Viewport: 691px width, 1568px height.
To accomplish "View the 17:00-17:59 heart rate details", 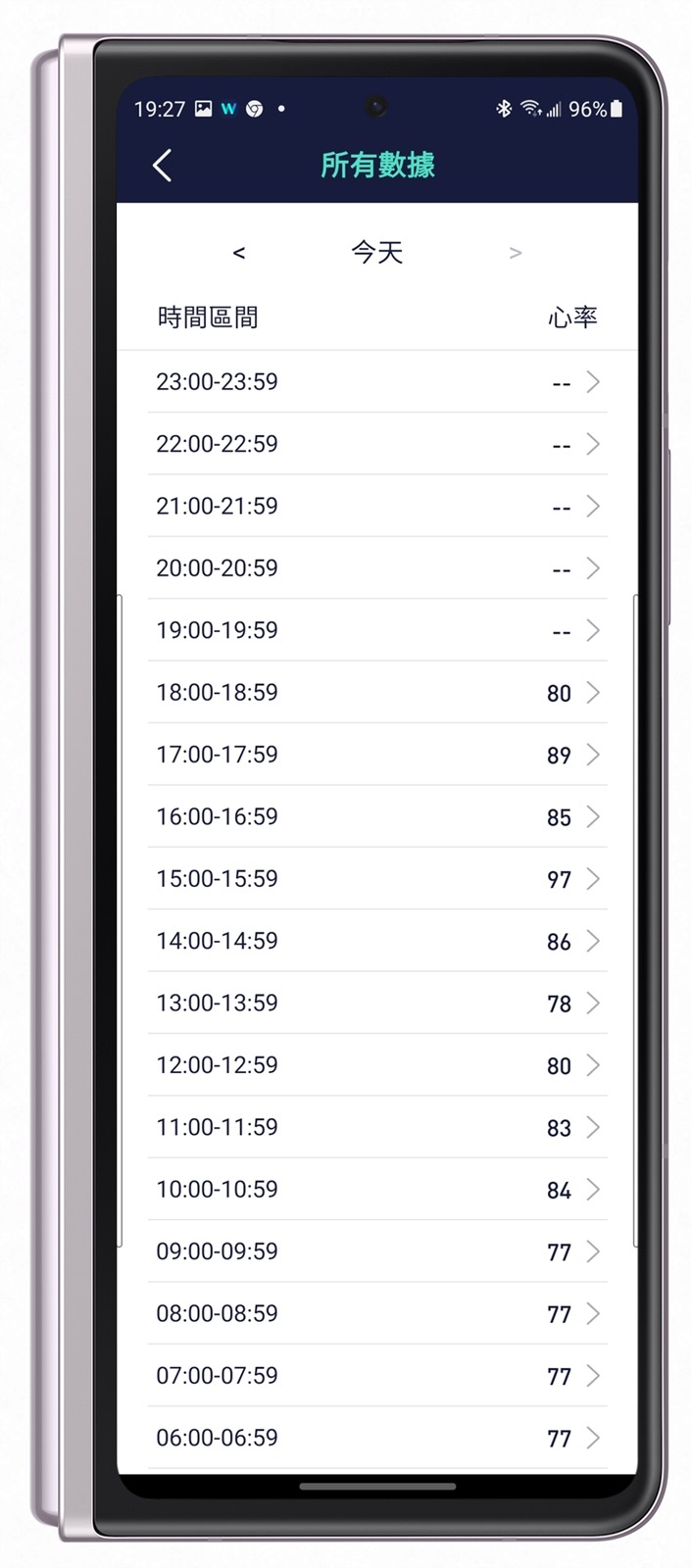I will click(x=376, y=755).
